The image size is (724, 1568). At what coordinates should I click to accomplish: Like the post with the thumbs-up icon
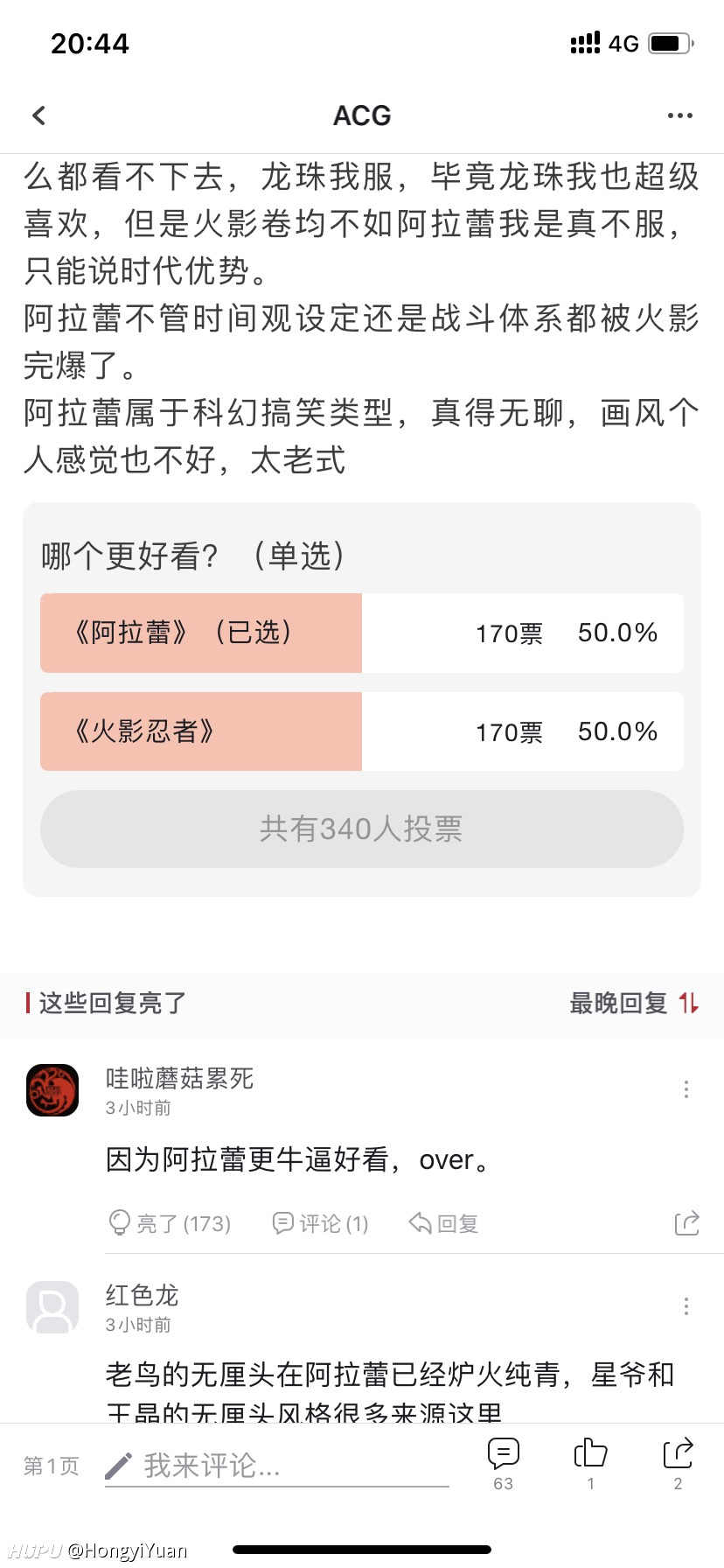coord(591,1464)
